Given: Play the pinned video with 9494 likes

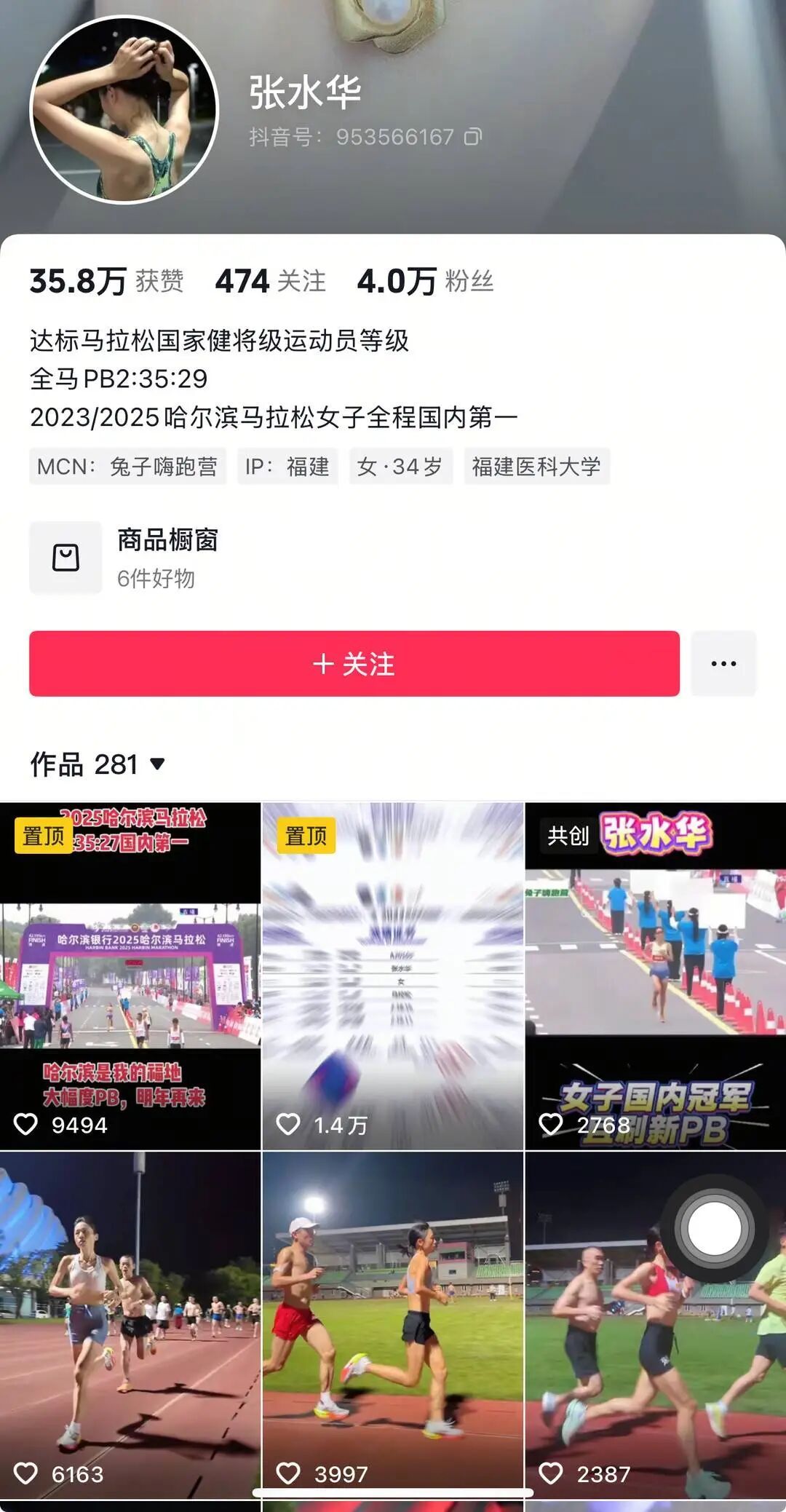Looking at the screenshot, I should click(x=130, y=975).
